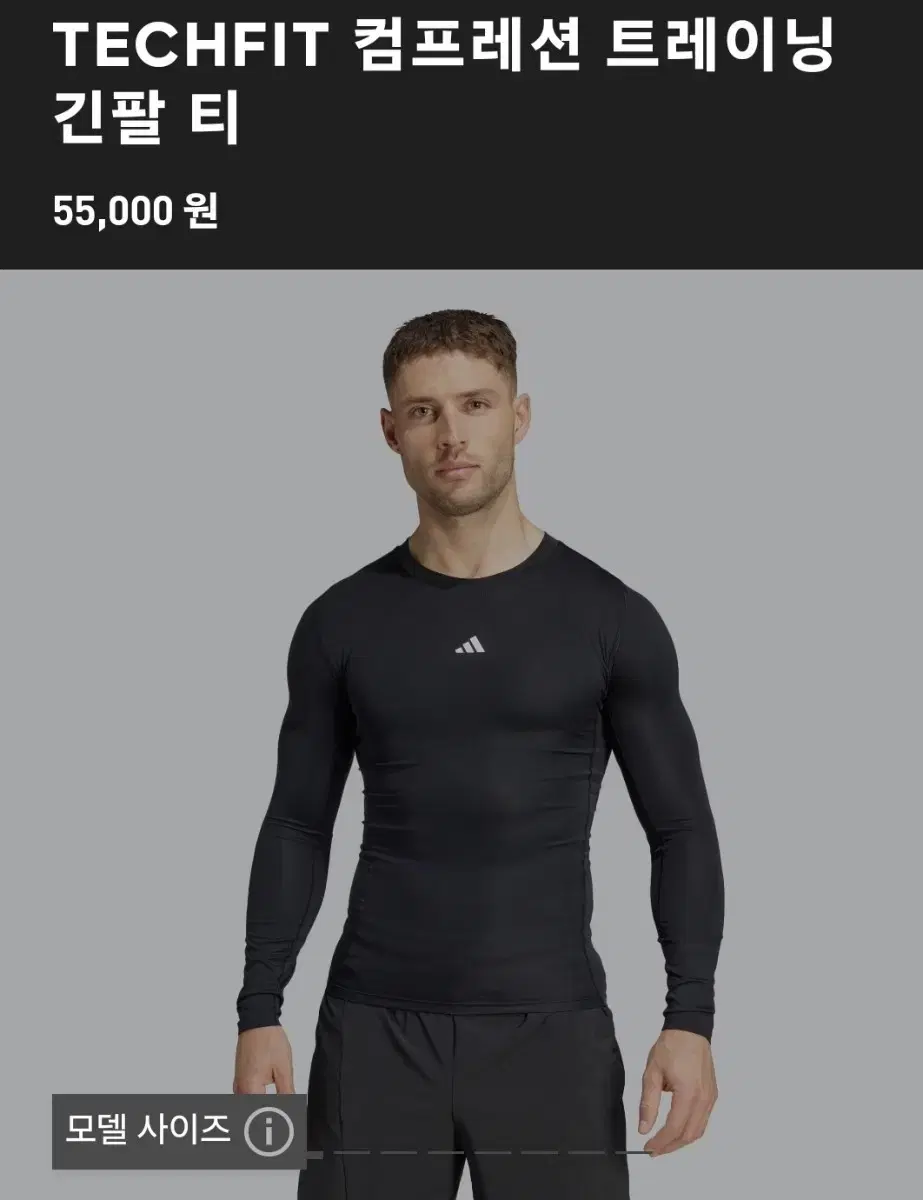Tap the white brand logo on the chest

coord(470,645)
